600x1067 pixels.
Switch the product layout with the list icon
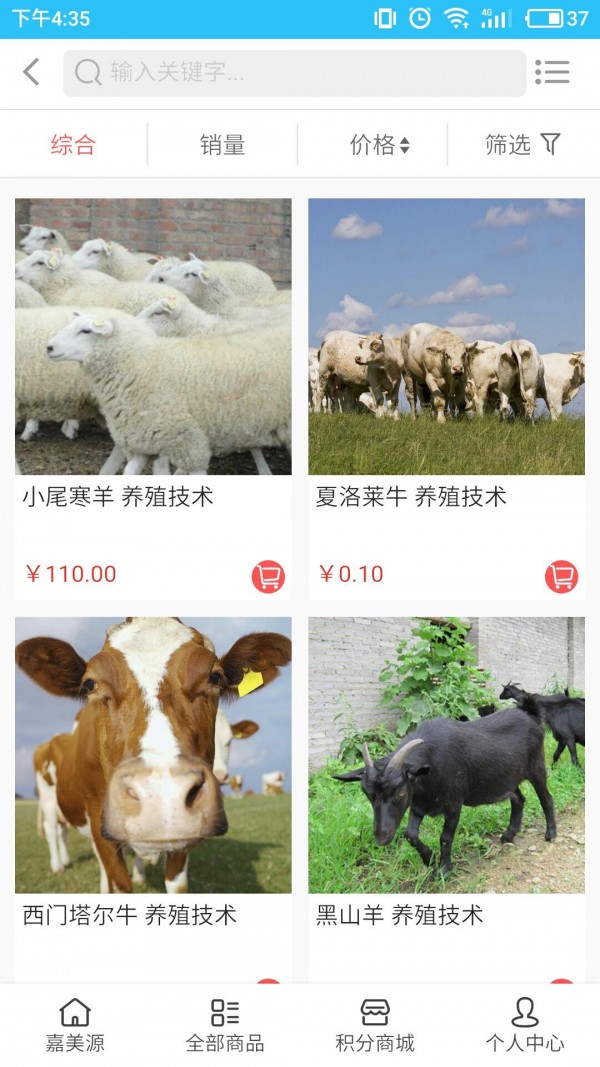pyautogui.click(x=552, y=72)
